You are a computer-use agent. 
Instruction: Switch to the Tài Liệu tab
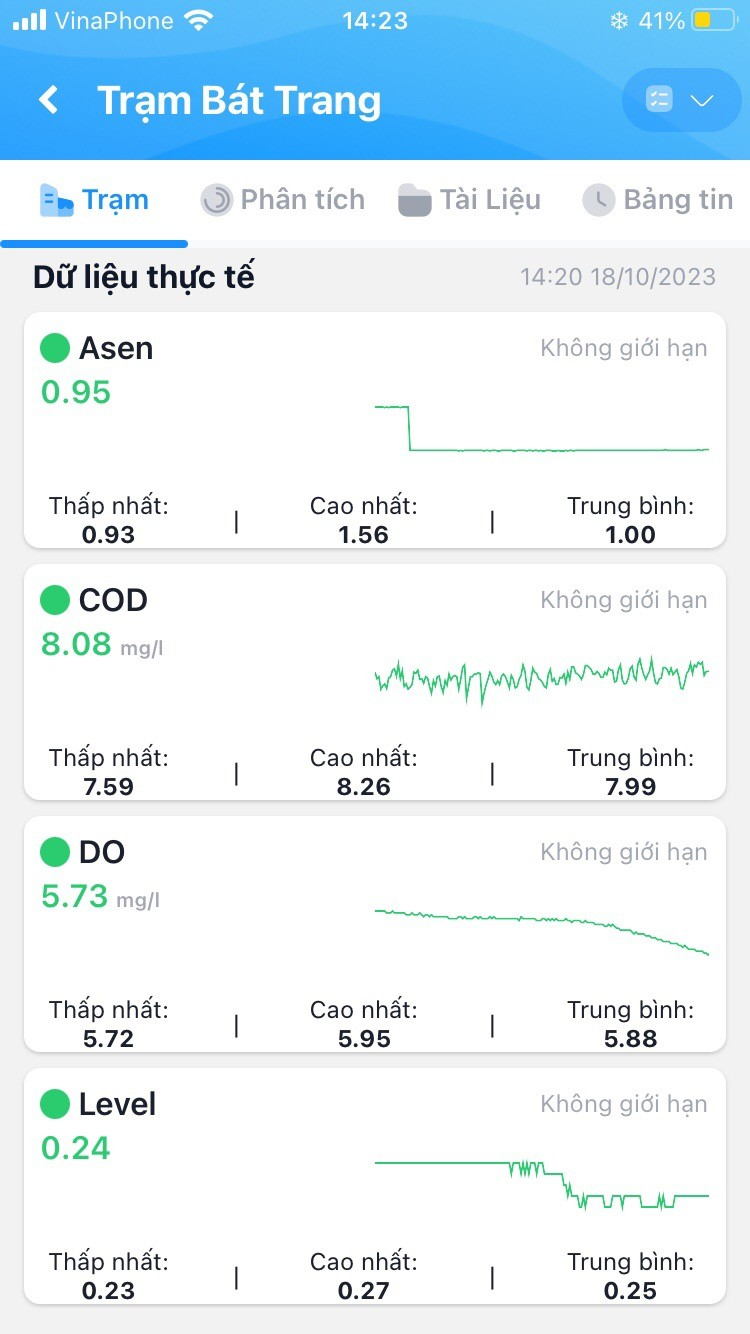click(469, 200)
